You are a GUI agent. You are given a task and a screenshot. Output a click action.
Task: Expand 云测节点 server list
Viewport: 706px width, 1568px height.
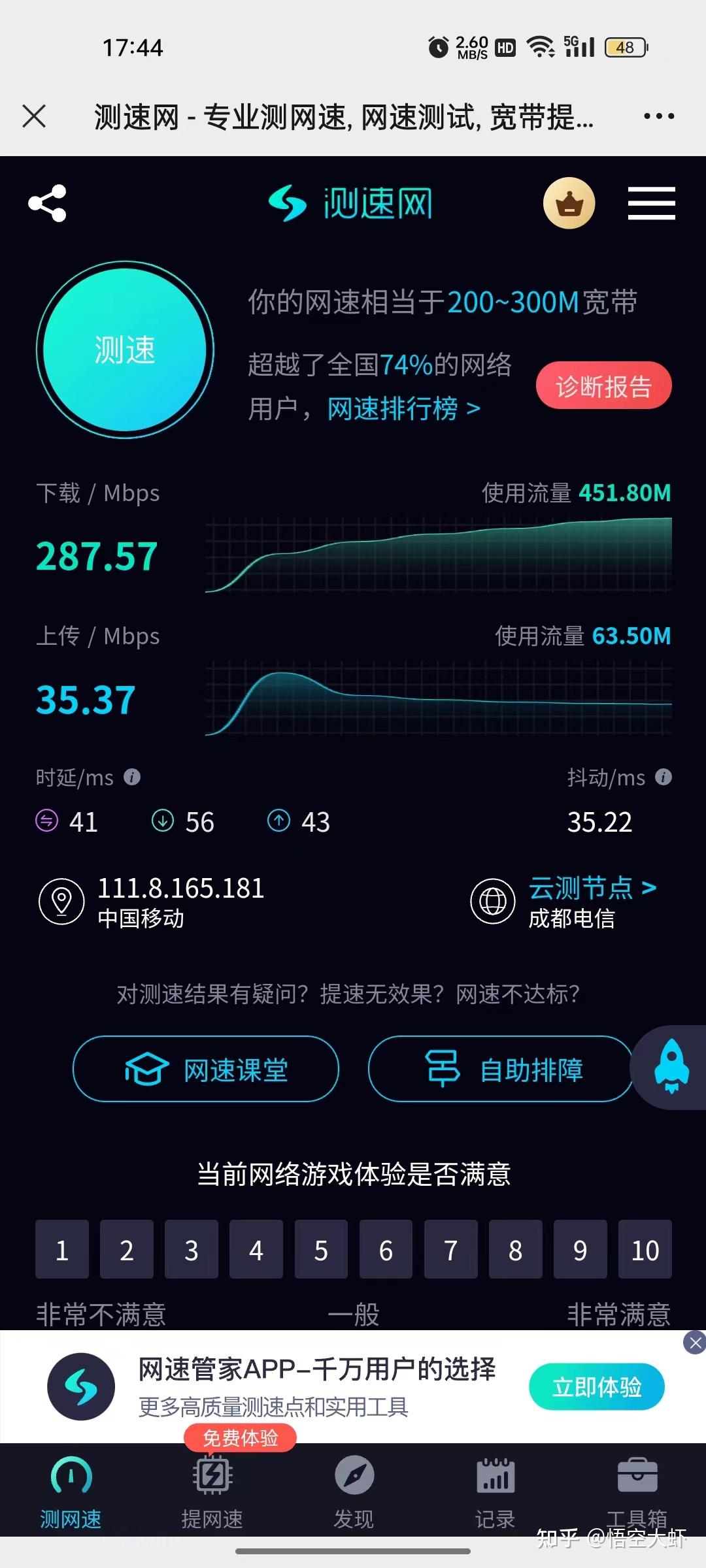(x=592, y=887)
